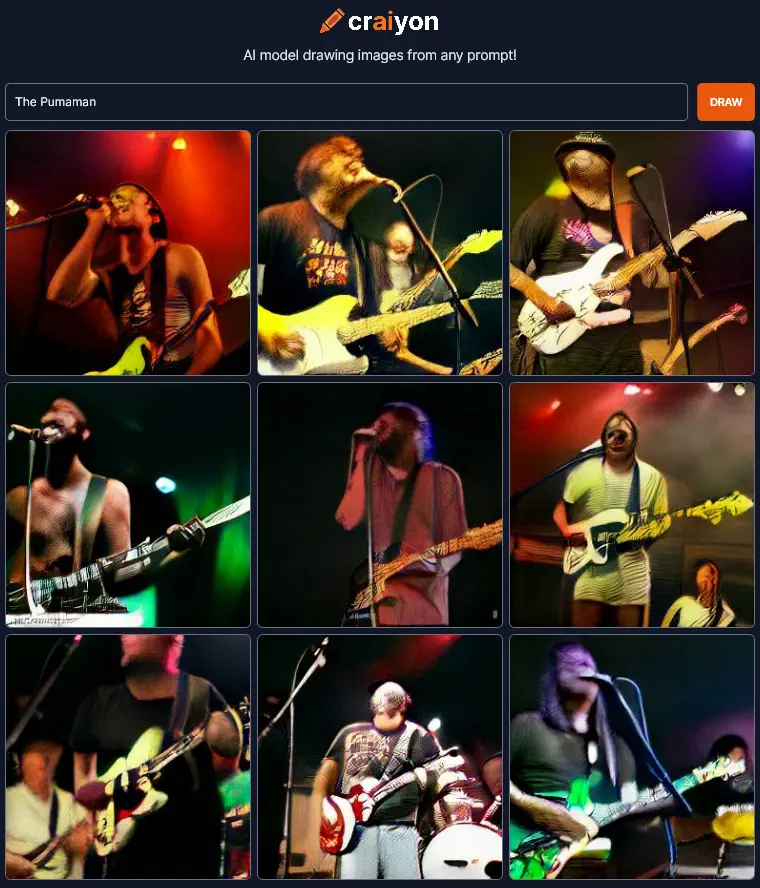Screen dimensions: 760x888
Task: Open the image of guitarist with yellow guitar
Action: coord(380,253)
